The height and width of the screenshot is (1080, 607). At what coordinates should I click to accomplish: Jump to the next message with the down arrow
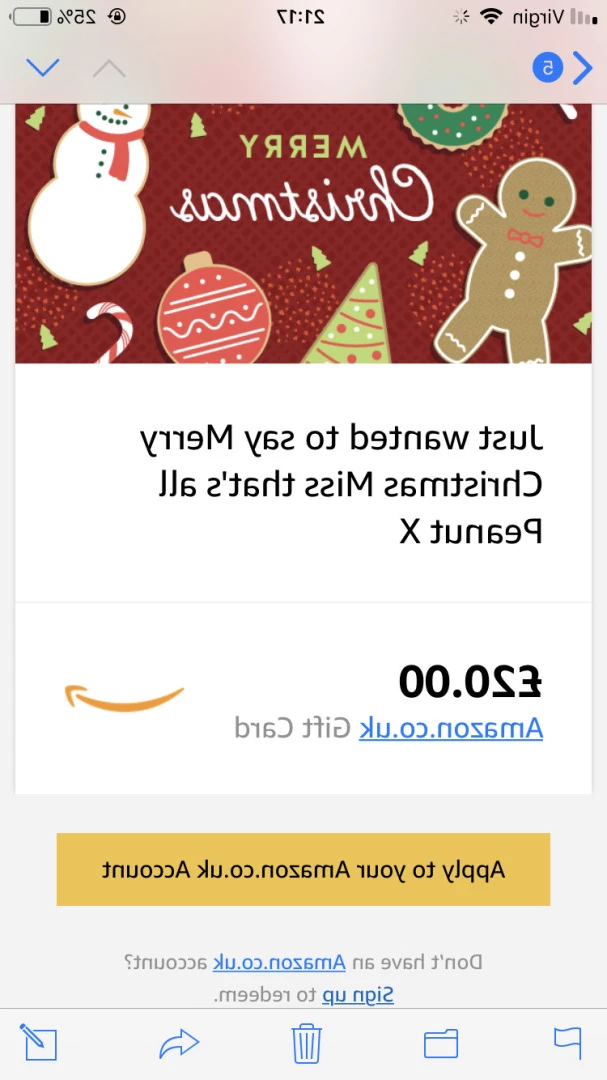(x=43, y=67)
